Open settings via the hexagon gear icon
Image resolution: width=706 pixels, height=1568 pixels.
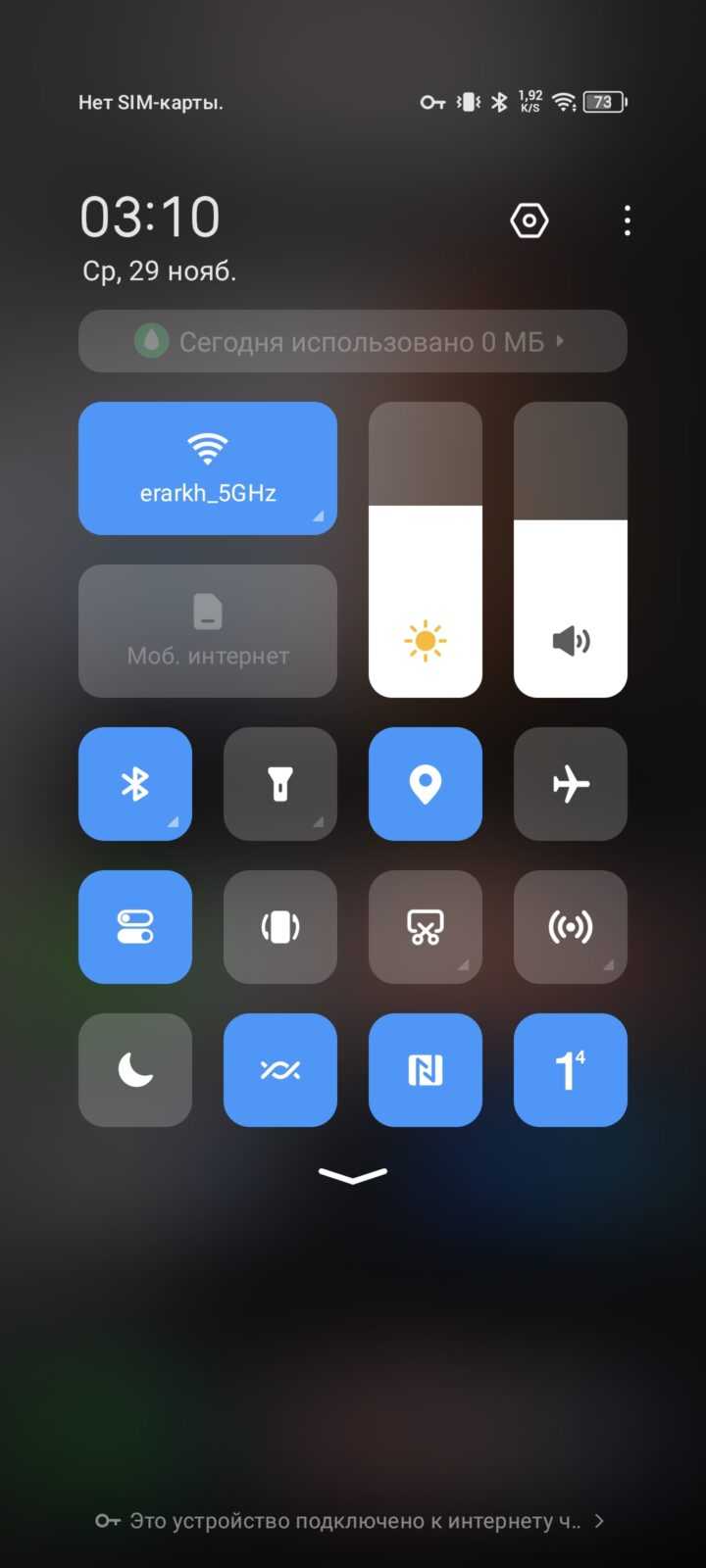(529, 220)
